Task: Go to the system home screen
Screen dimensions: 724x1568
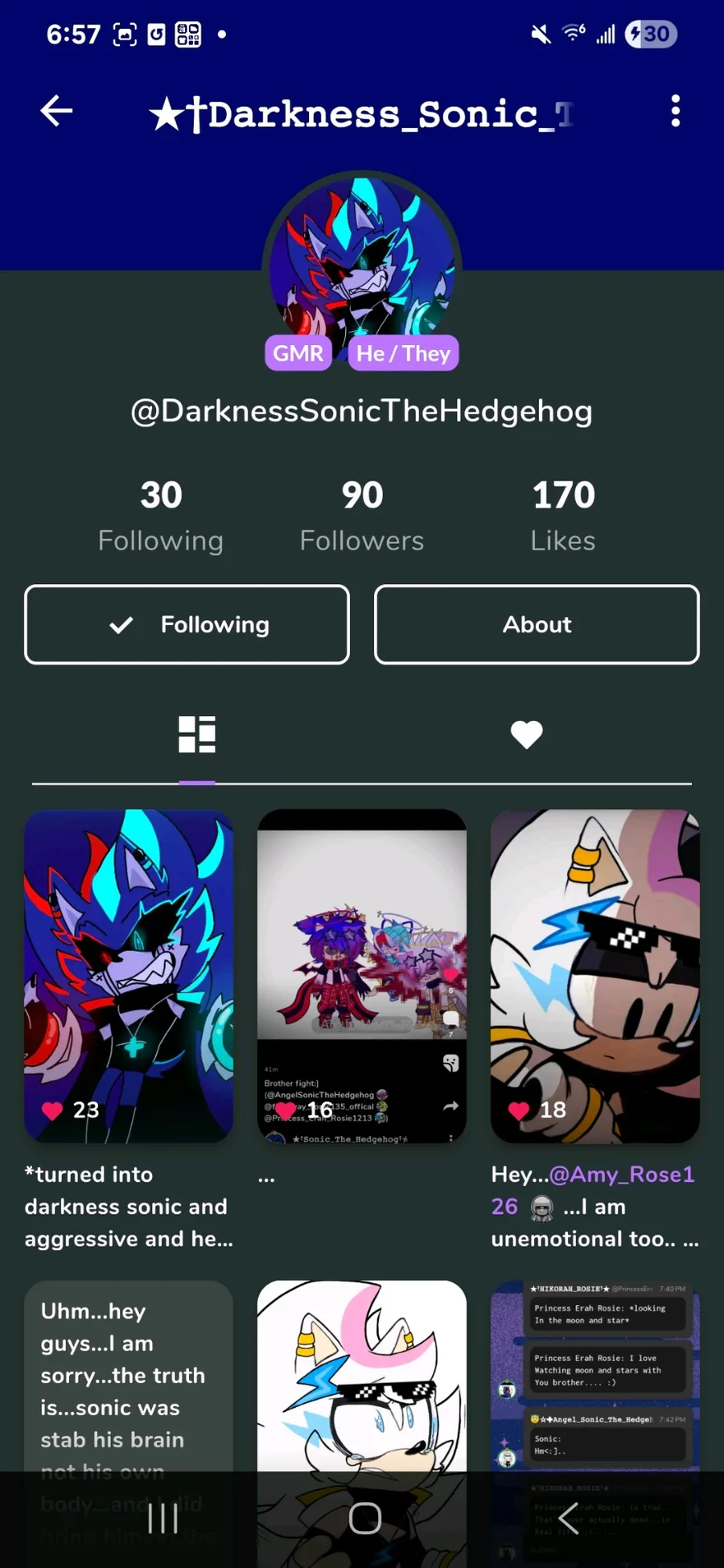Action: pyautogui.click(x=365, y=1518)
